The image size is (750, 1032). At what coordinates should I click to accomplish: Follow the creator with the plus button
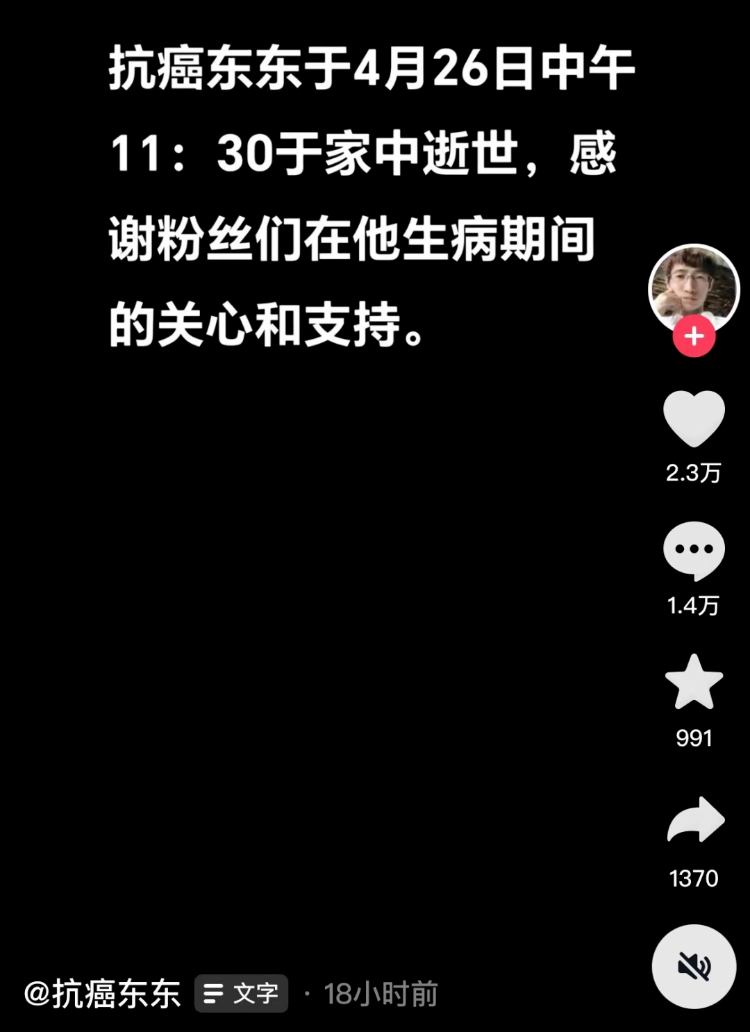point(694,337)
